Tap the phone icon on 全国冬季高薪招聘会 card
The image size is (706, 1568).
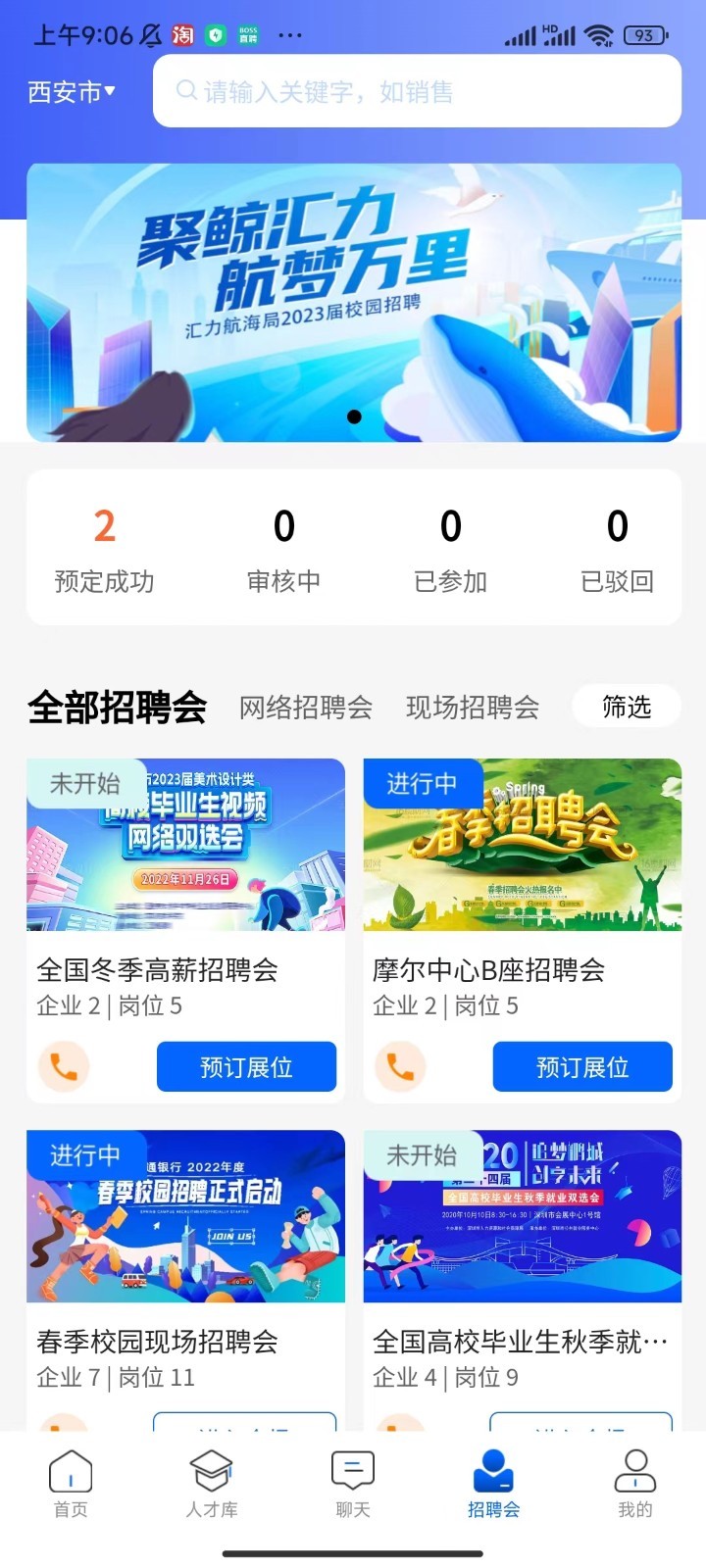pos(64,1067)
